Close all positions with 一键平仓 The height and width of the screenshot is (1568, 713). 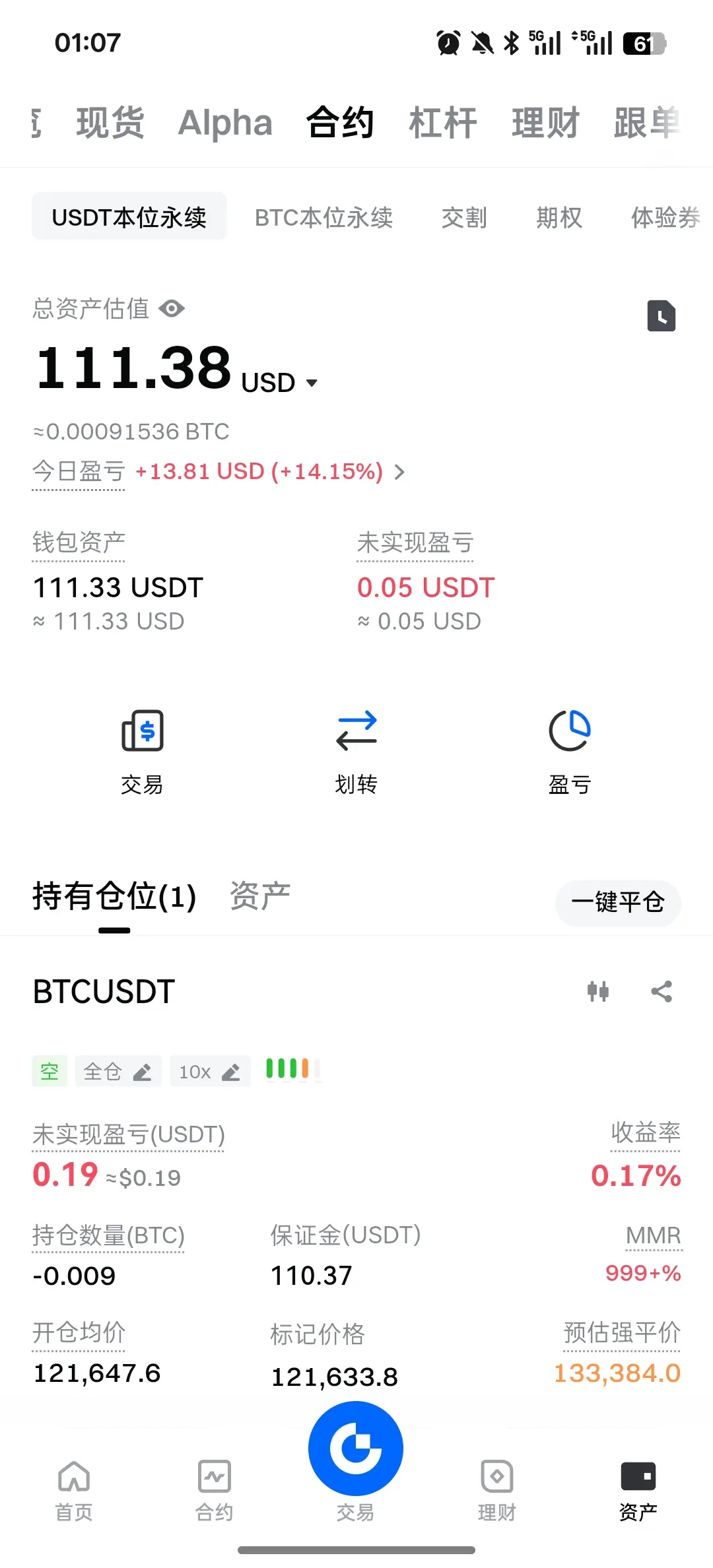pos(617,902)
